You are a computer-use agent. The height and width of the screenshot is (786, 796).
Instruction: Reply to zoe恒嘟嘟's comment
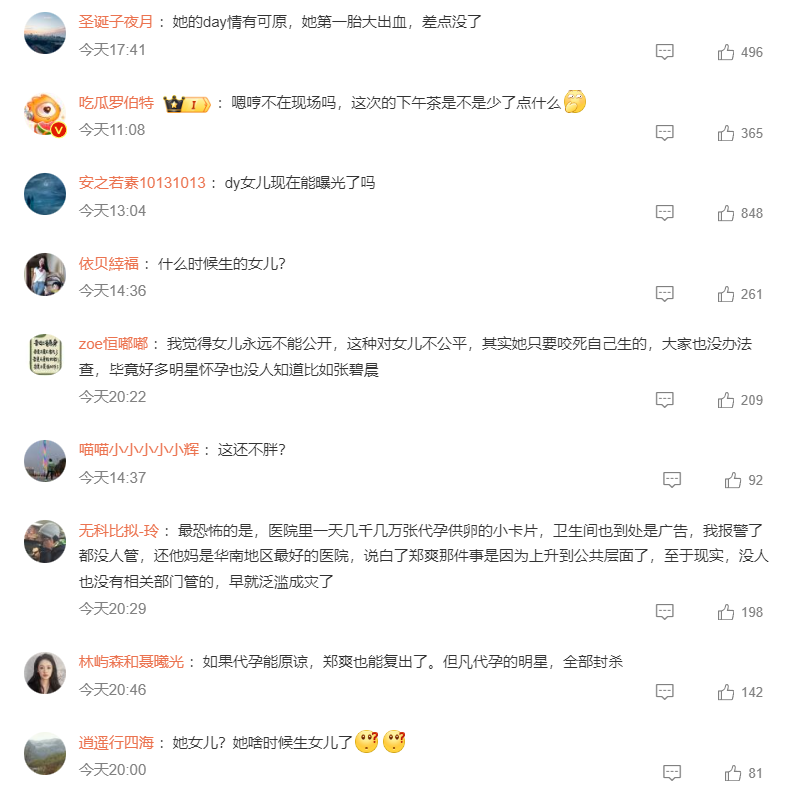[665, 400]
